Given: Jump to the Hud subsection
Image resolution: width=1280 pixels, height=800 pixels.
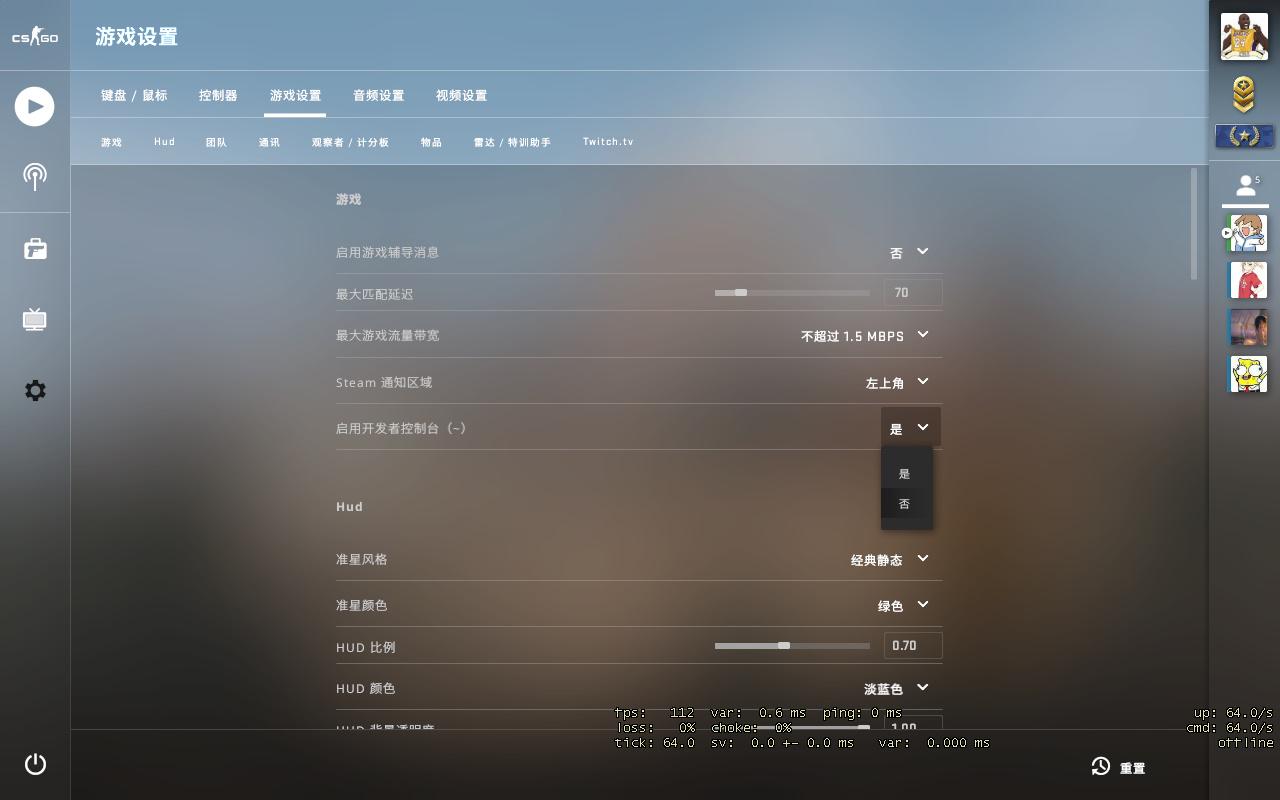Looking at the screenshot, I should pyautogui.click(x=164, y=142).
